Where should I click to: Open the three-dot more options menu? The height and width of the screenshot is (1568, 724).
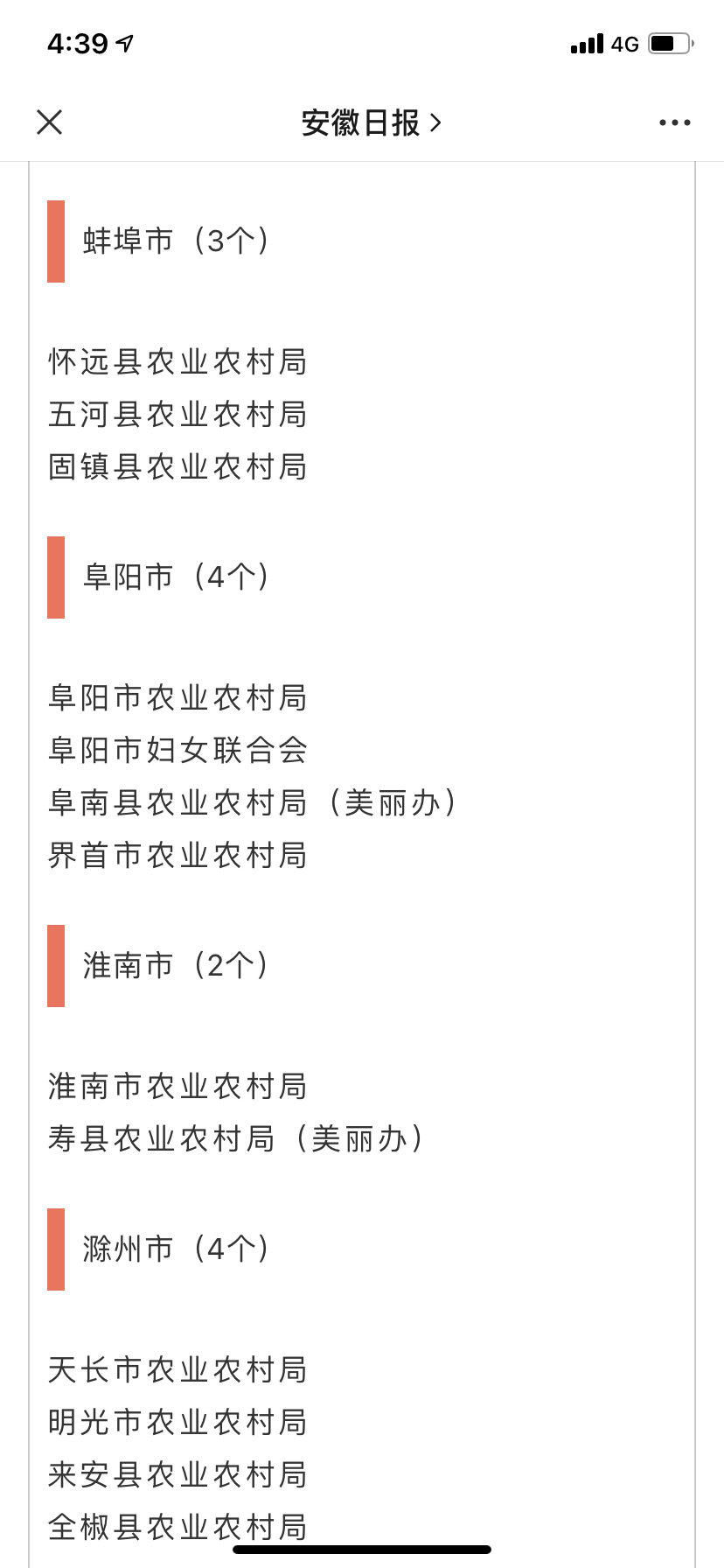click(674, 122)
